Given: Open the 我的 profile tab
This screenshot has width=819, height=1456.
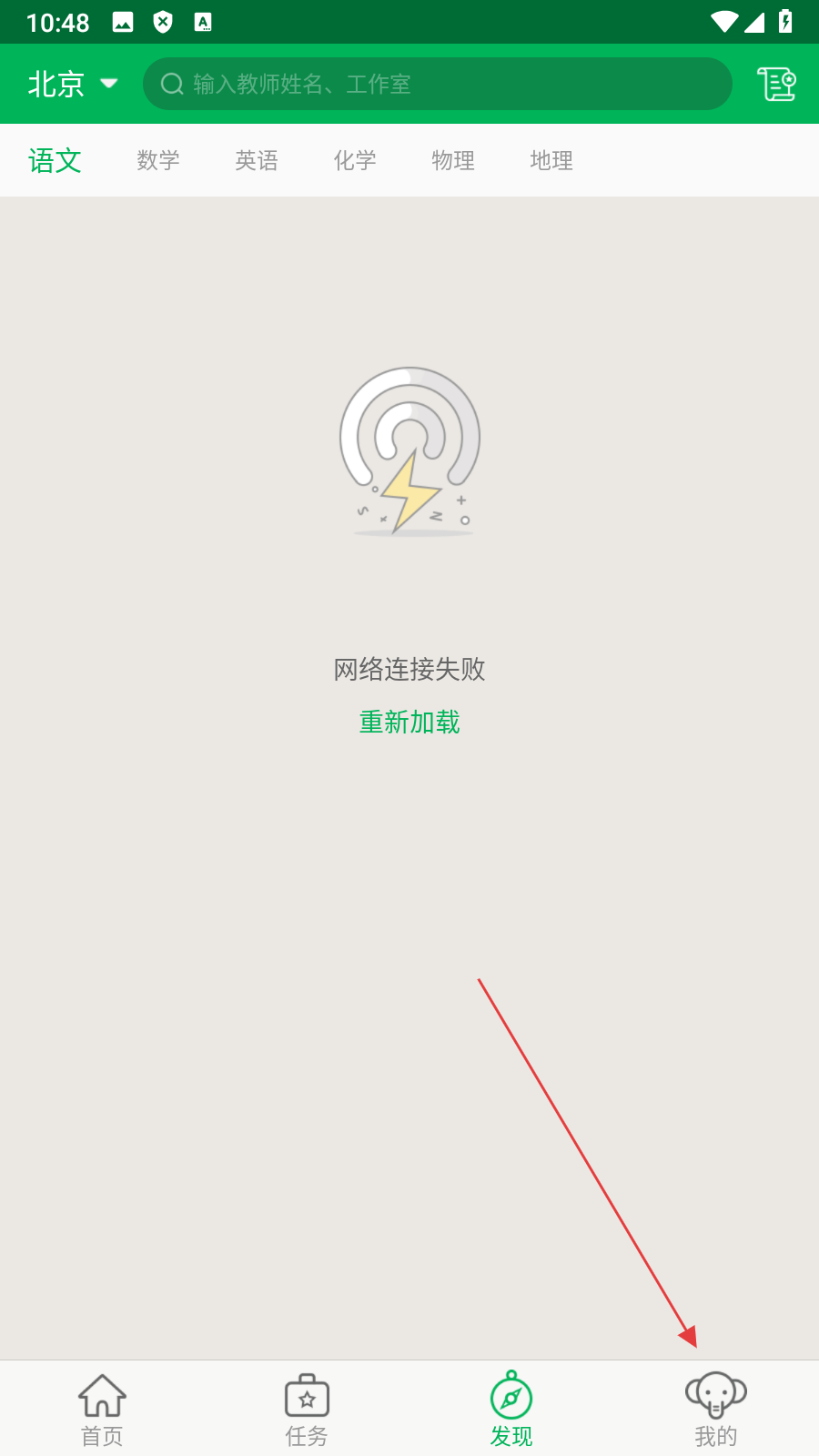Looking at the screenshot, I should (716, 1409).
